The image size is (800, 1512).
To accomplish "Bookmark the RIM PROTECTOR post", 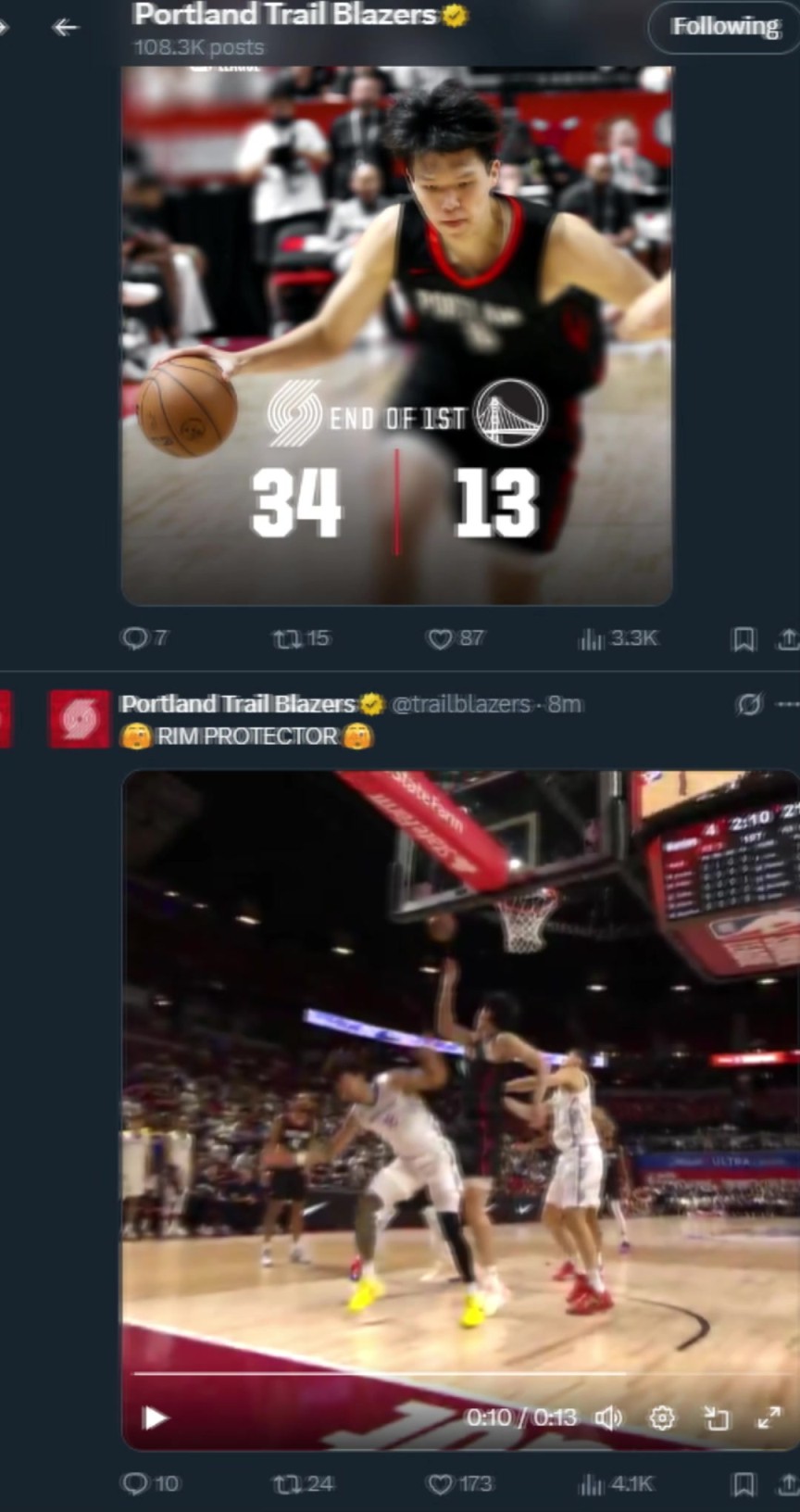I will tap(744, 1483).
